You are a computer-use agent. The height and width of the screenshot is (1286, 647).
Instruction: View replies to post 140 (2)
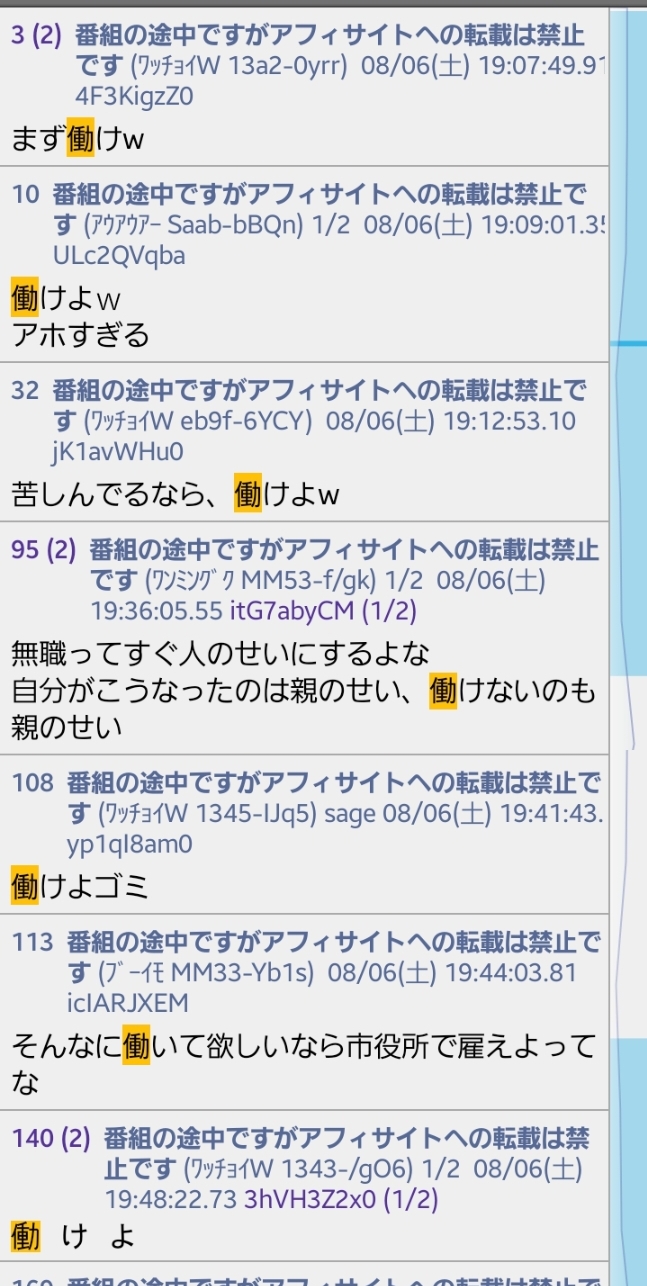click(51, 1137)
